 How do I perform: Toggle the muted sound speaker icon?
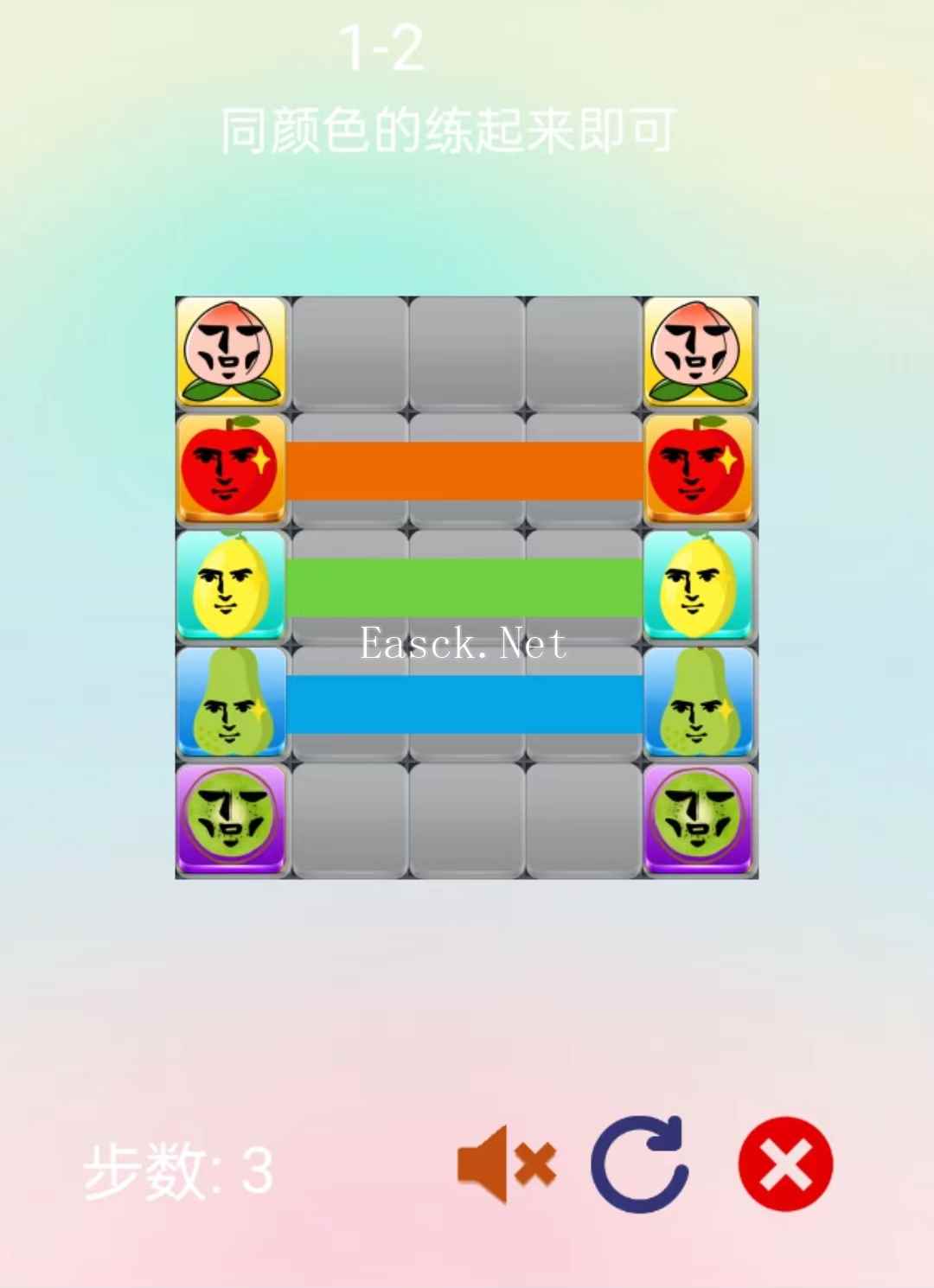pyautogui.click(x=506, y=1164)
